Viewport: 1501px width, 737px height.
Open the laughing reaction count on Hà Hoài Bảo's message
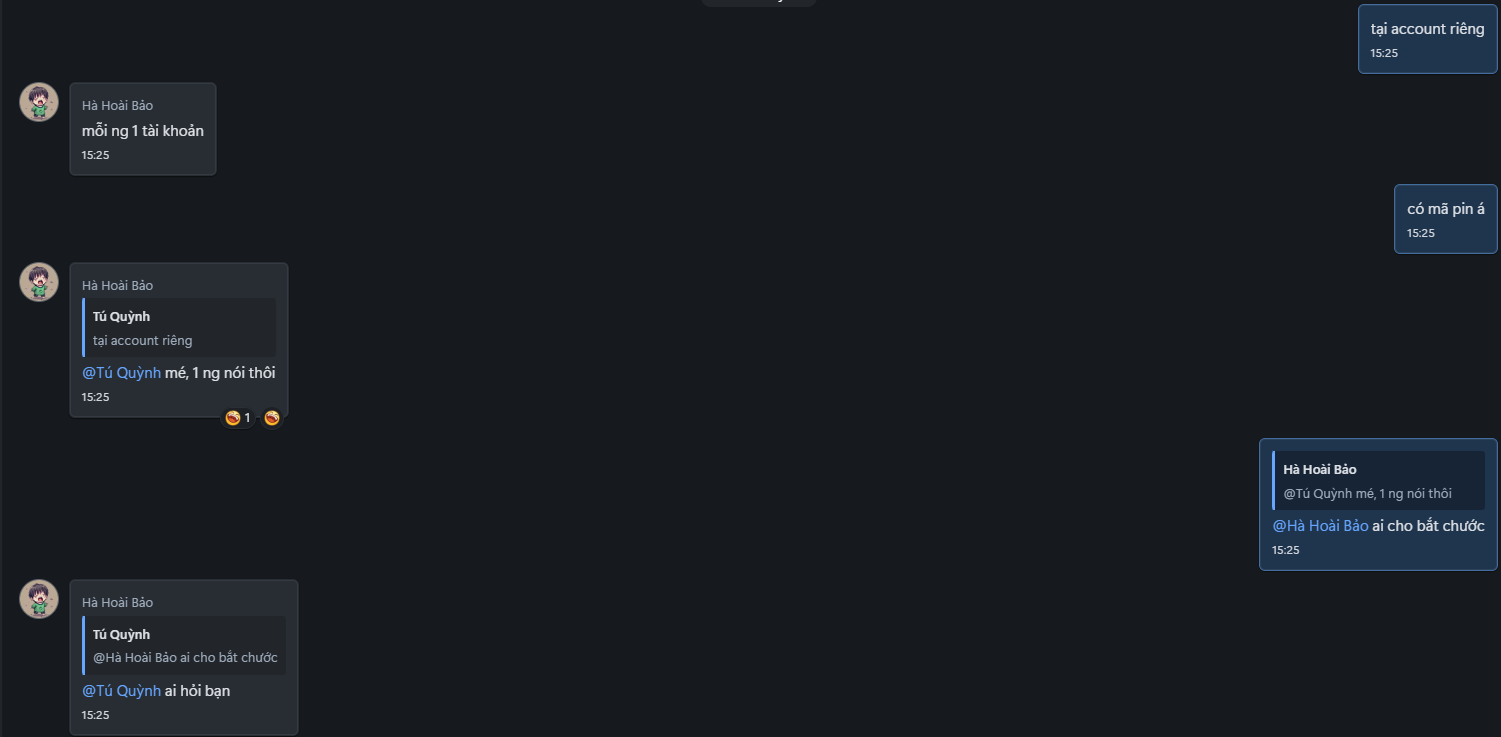point(238,418)
